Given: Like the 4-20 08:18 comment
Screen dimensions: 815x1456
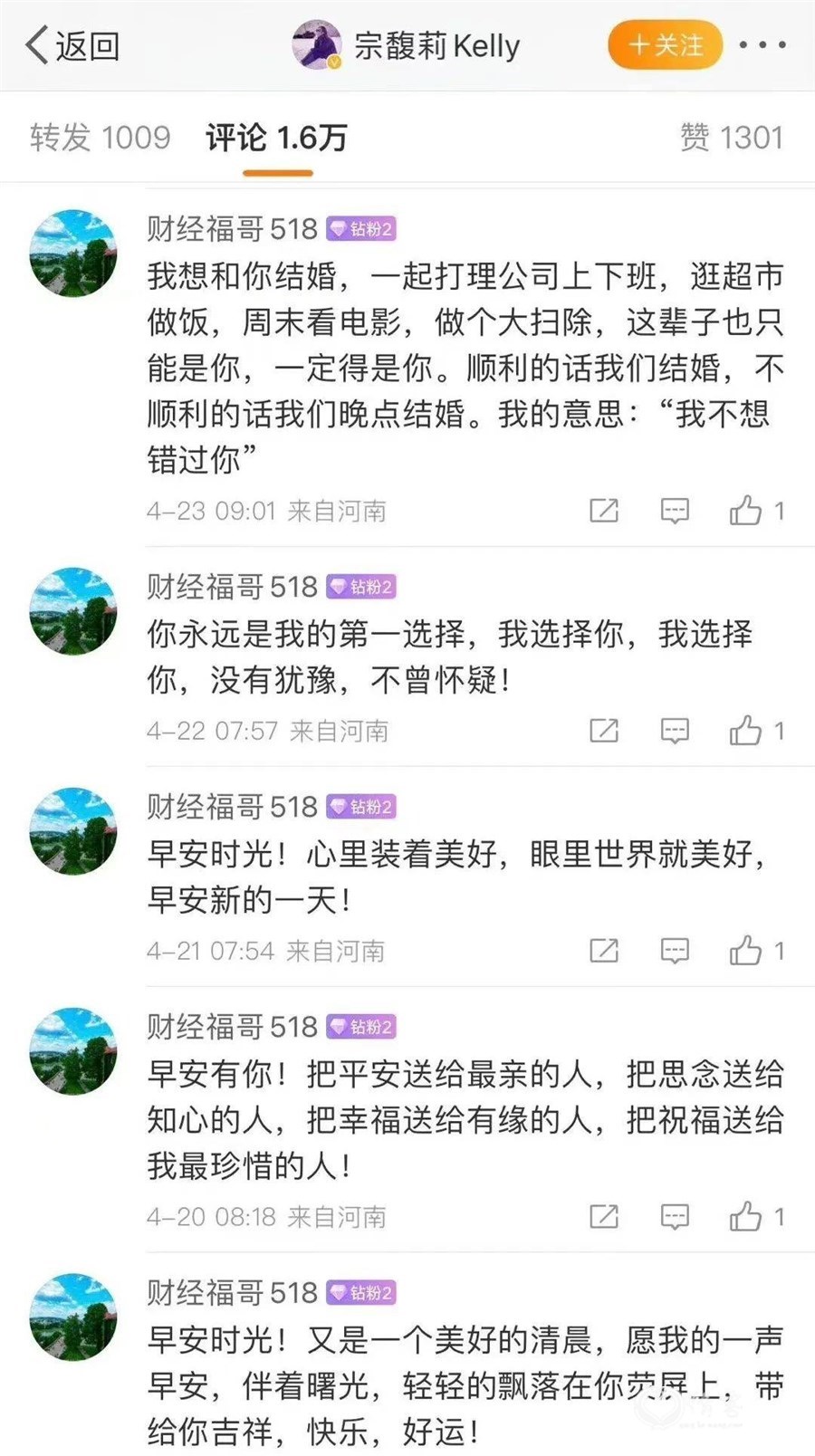Looking at the screenshot, I should click(x=746, y=1216).
